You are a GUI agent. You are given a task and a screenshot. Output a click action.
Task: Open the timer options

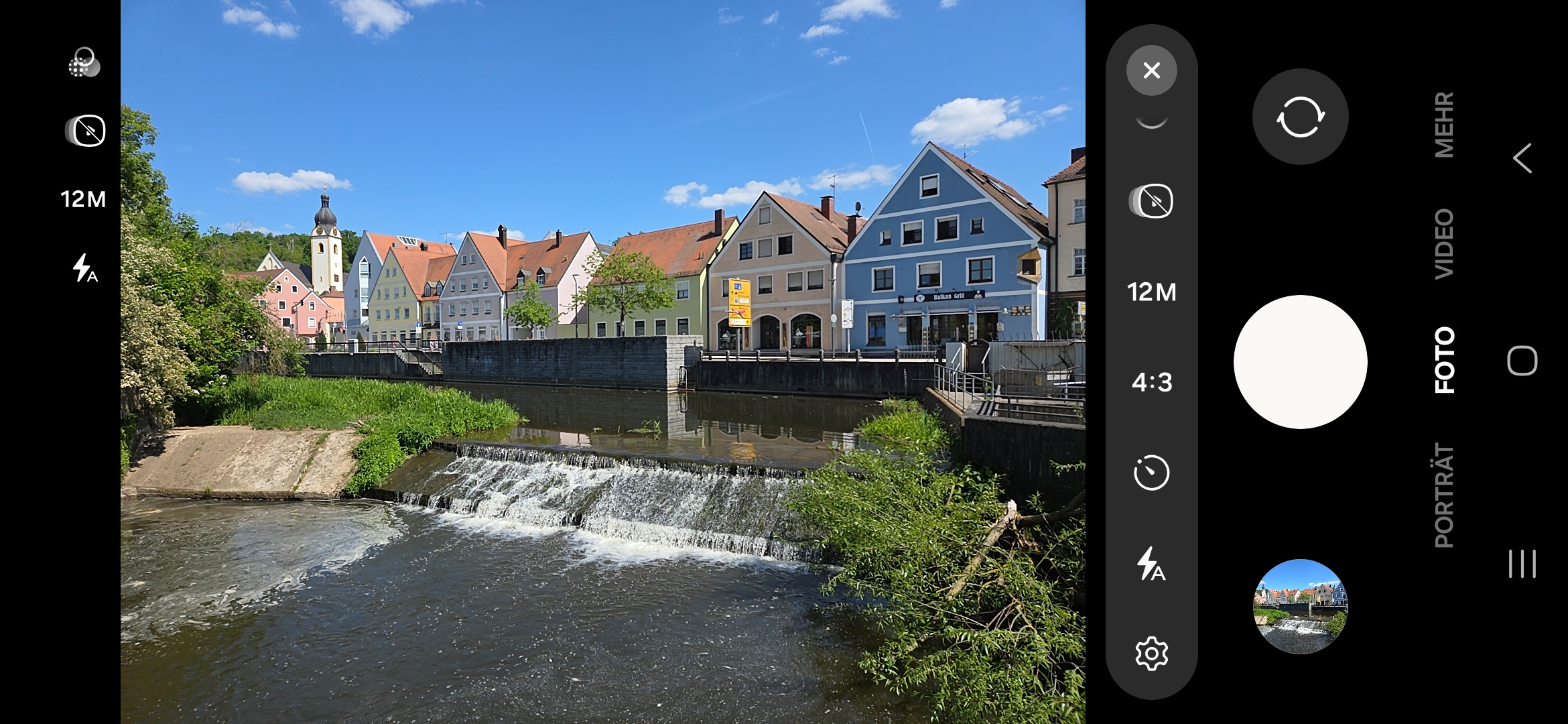click(x=1151, y=473)
